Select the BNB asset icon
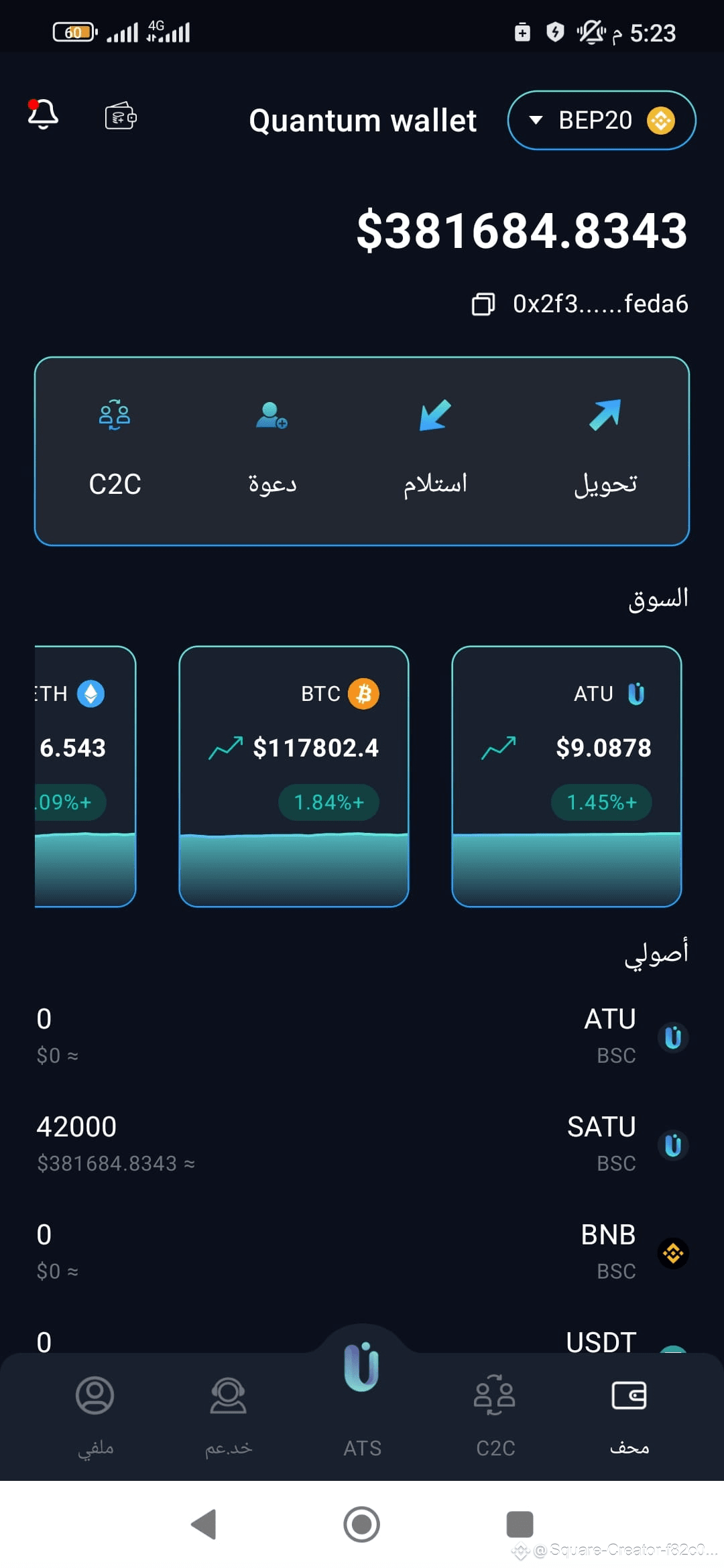 [672, 1253]
